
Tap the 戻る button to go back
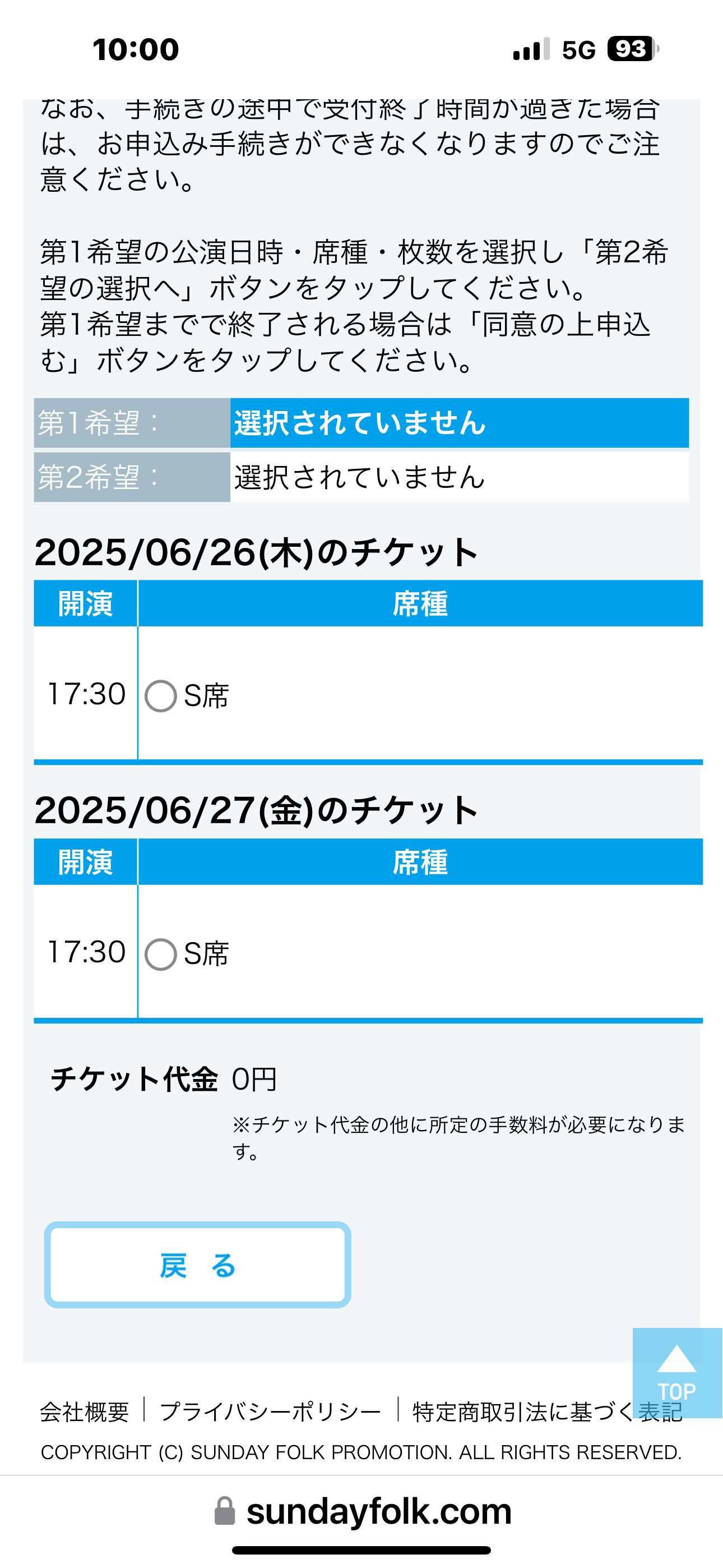pos(198,1265)
